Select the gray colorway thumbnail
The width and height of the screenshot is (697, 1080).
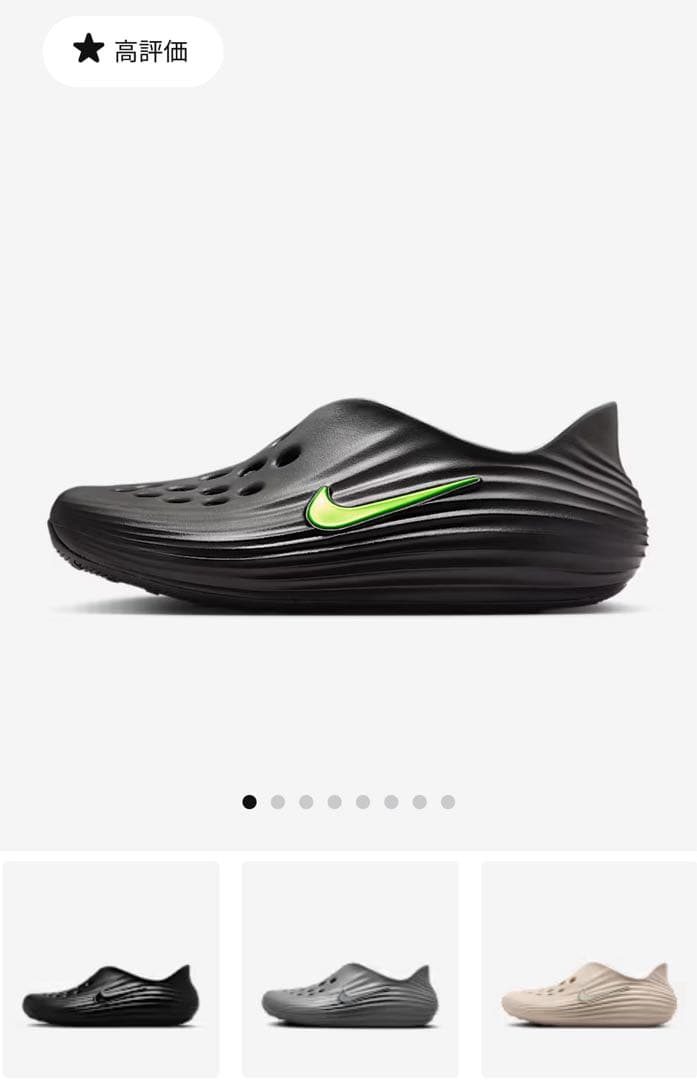[350, 970]
